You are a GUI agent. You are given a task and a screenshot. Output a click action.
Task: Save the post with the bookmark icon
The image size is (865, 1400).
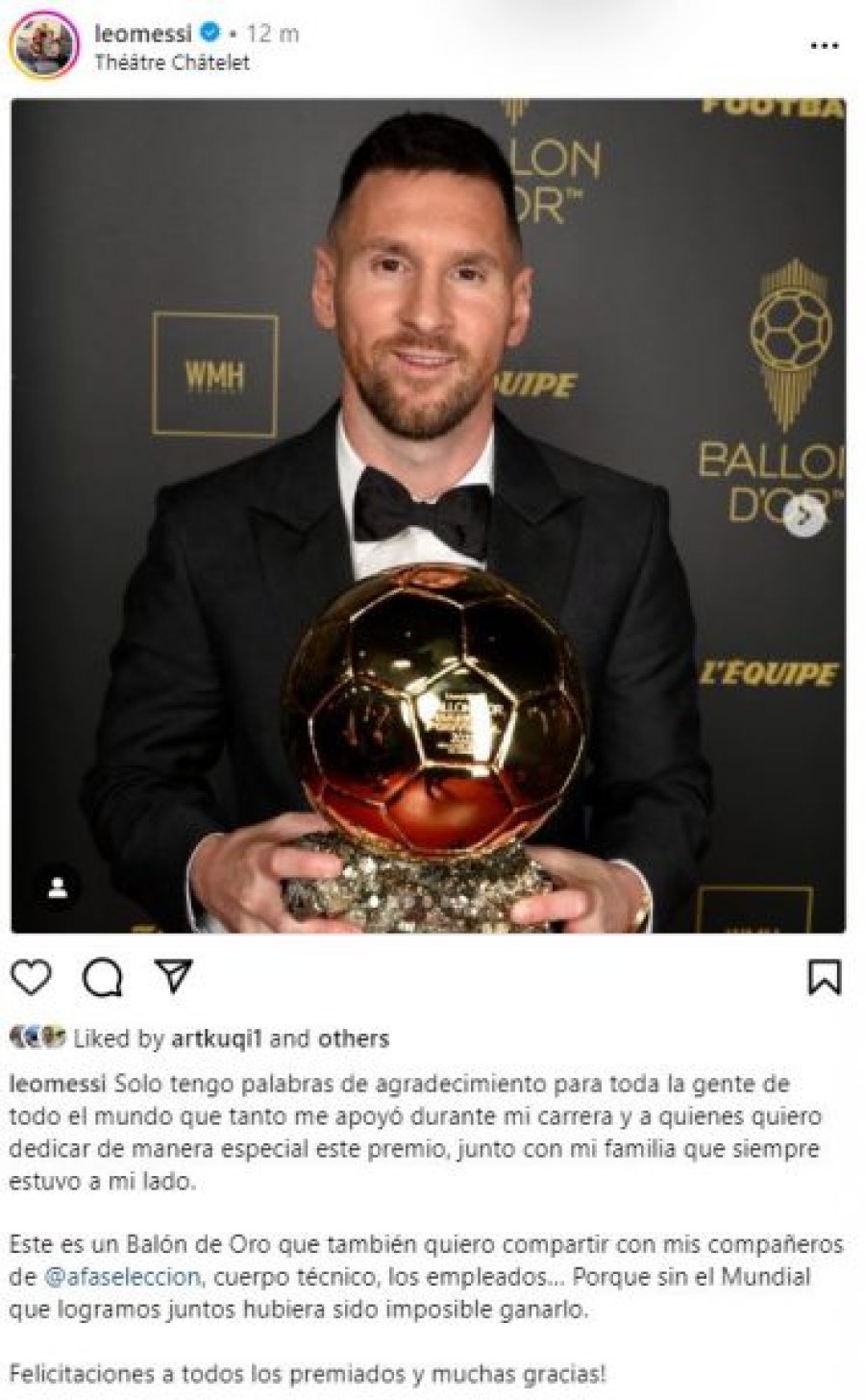[825, 977]
